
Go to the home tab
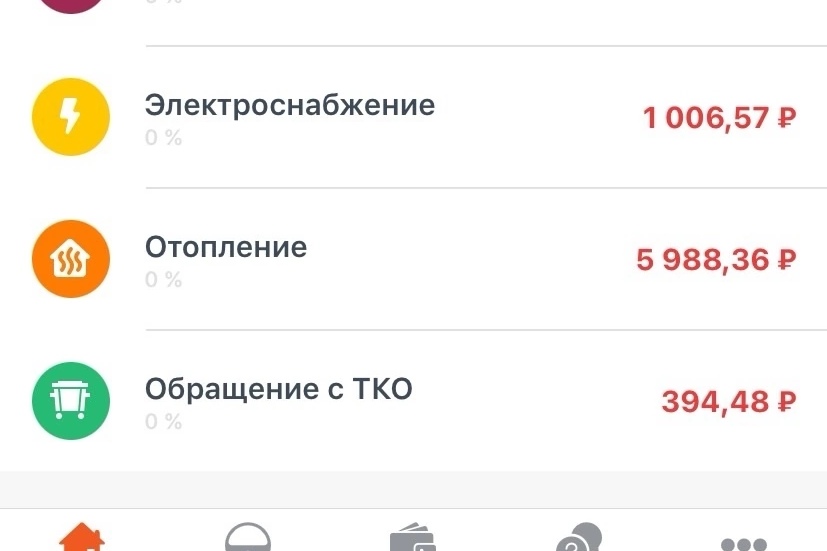coord(82,538)
